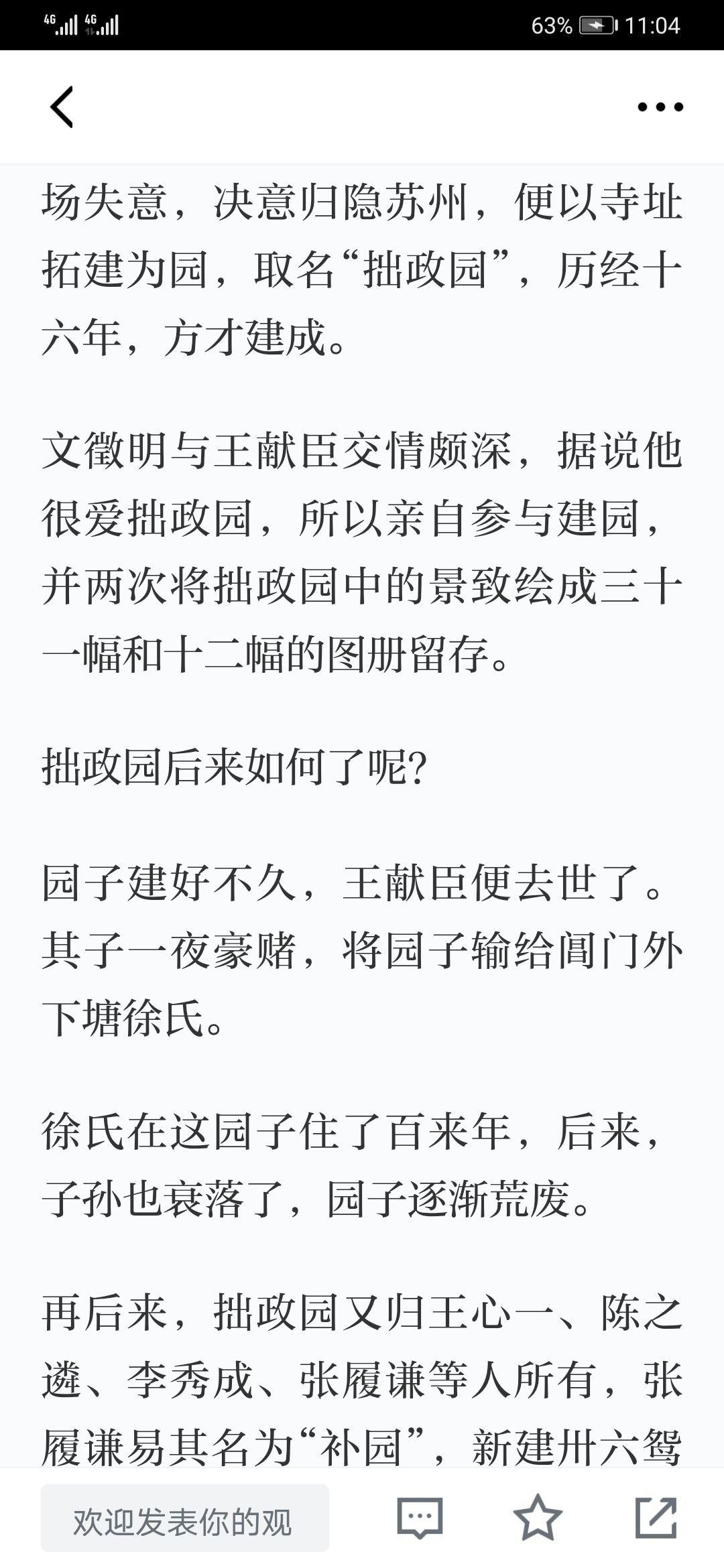Open the three-dot overflow menu
Image resolution: width=724 pixels, height=1568 pixels.
pos(660,107)
